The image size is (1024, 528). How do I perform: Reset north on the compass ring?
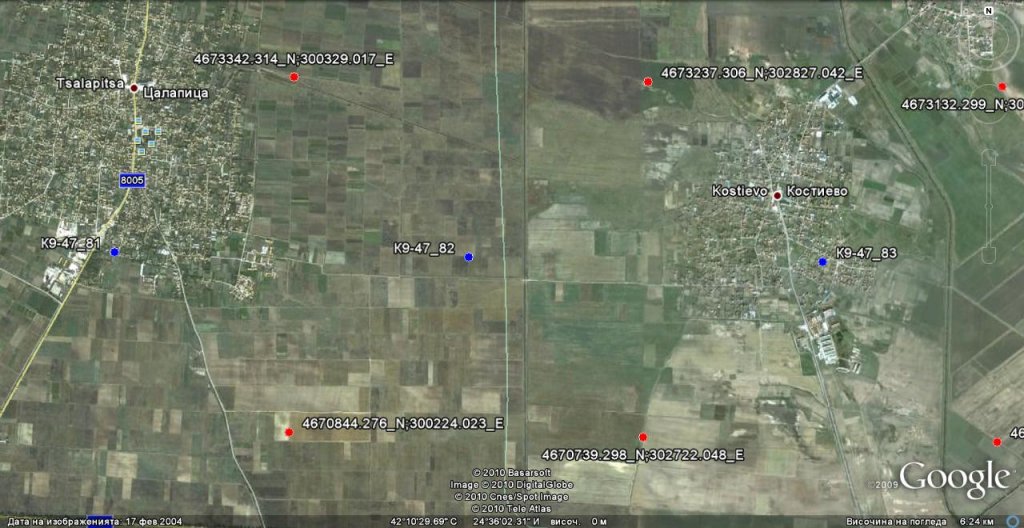(x=990, y=10)
